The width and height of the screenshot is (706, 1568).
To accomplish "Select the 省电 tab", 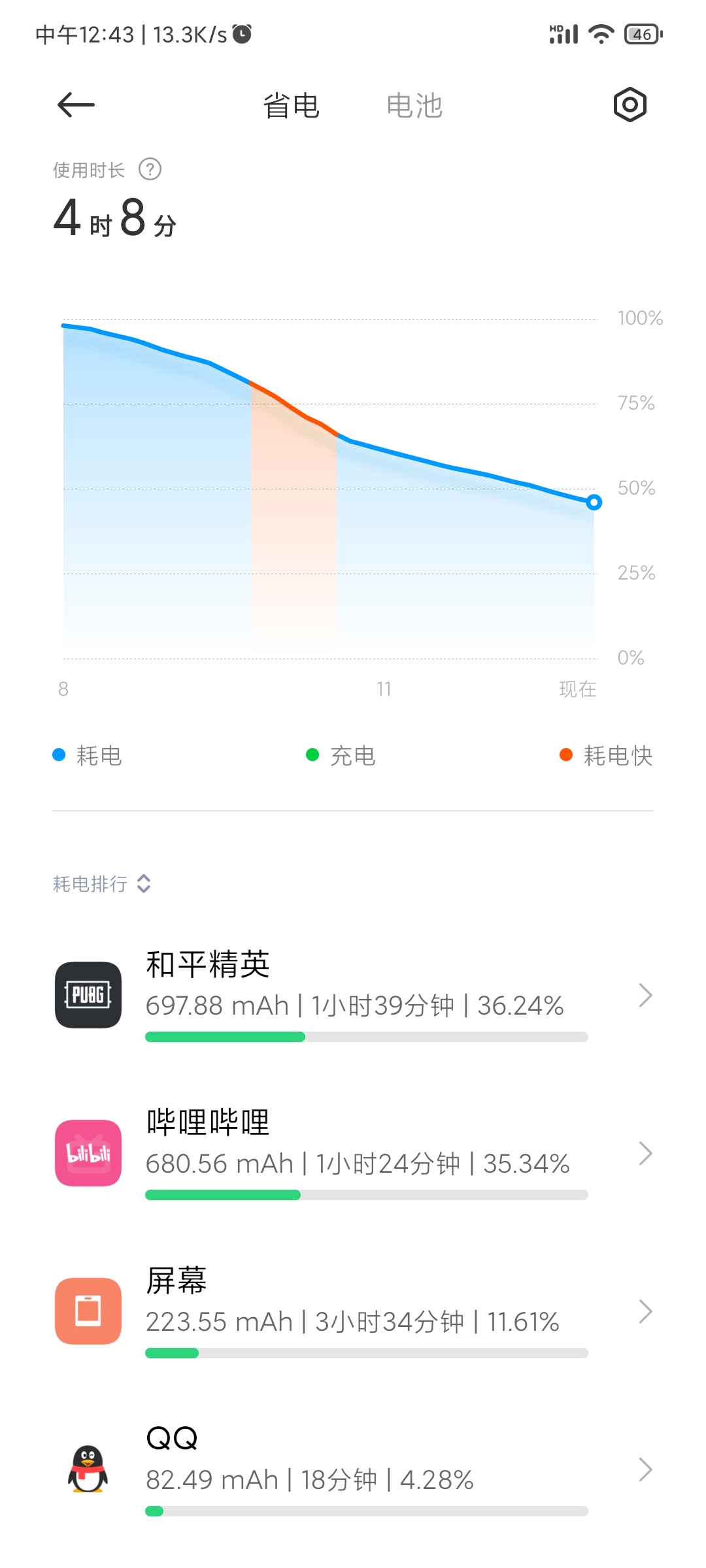I will [x=291, y=106].
